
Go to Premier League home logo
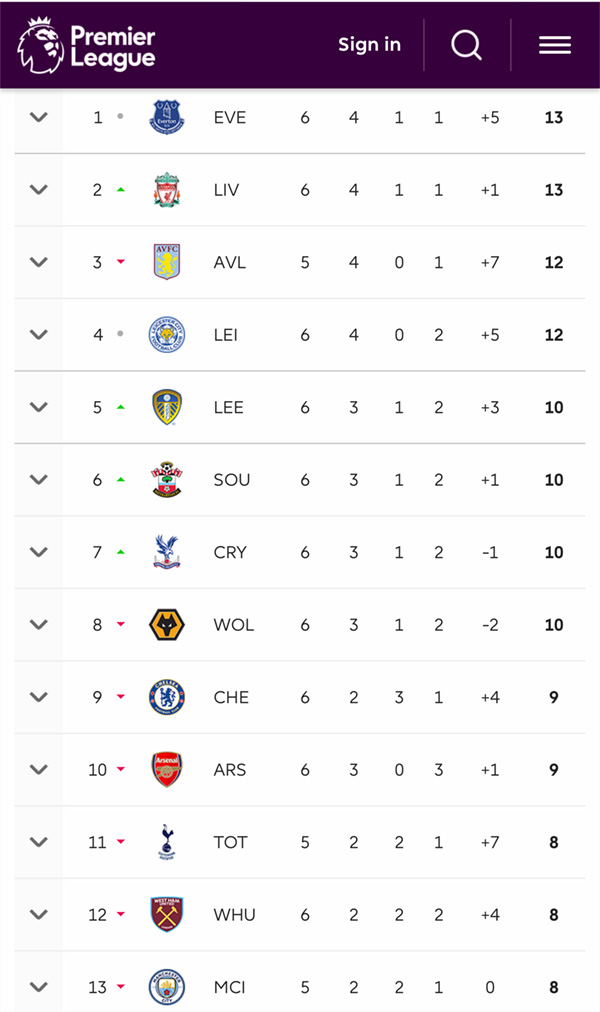[x=86, y=45]
